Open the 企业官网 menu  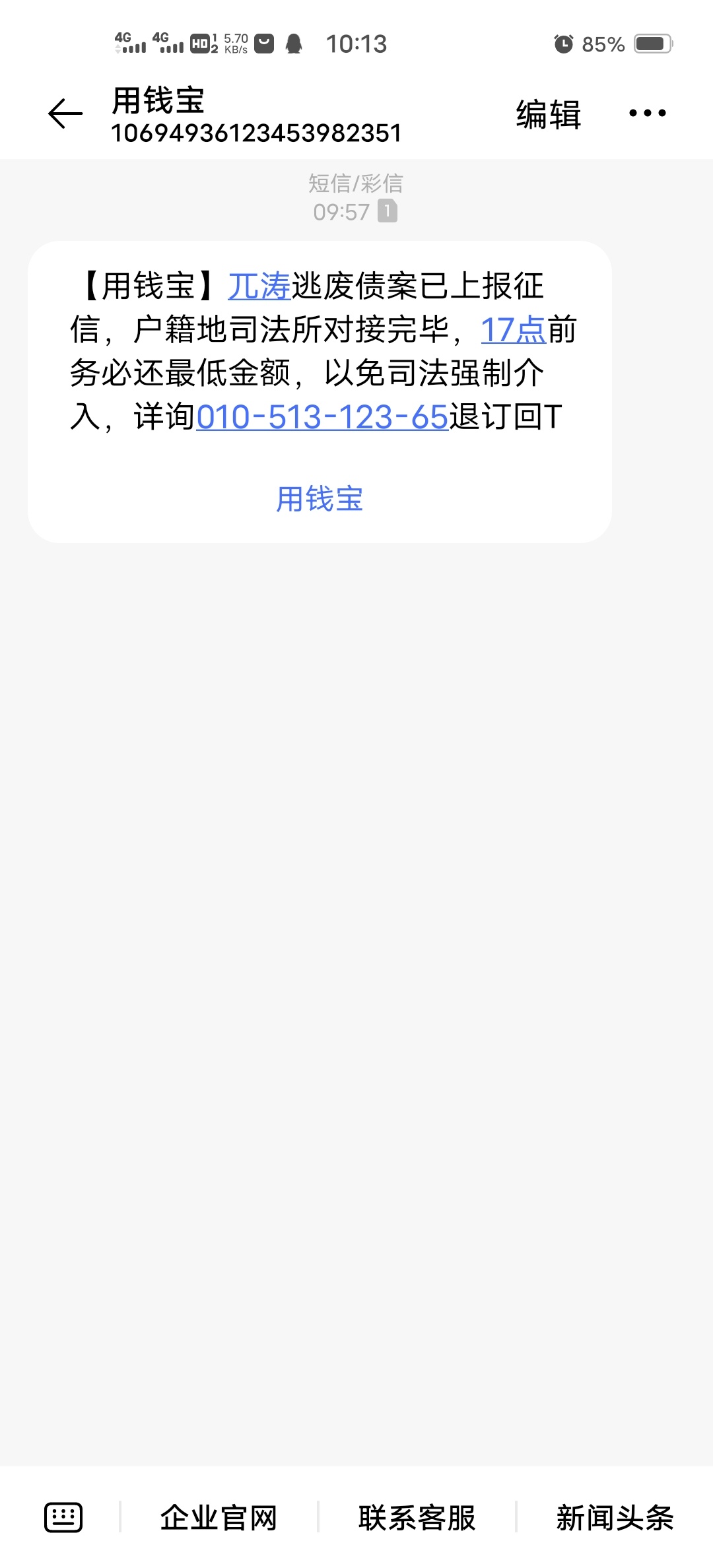click(219, 1517)
